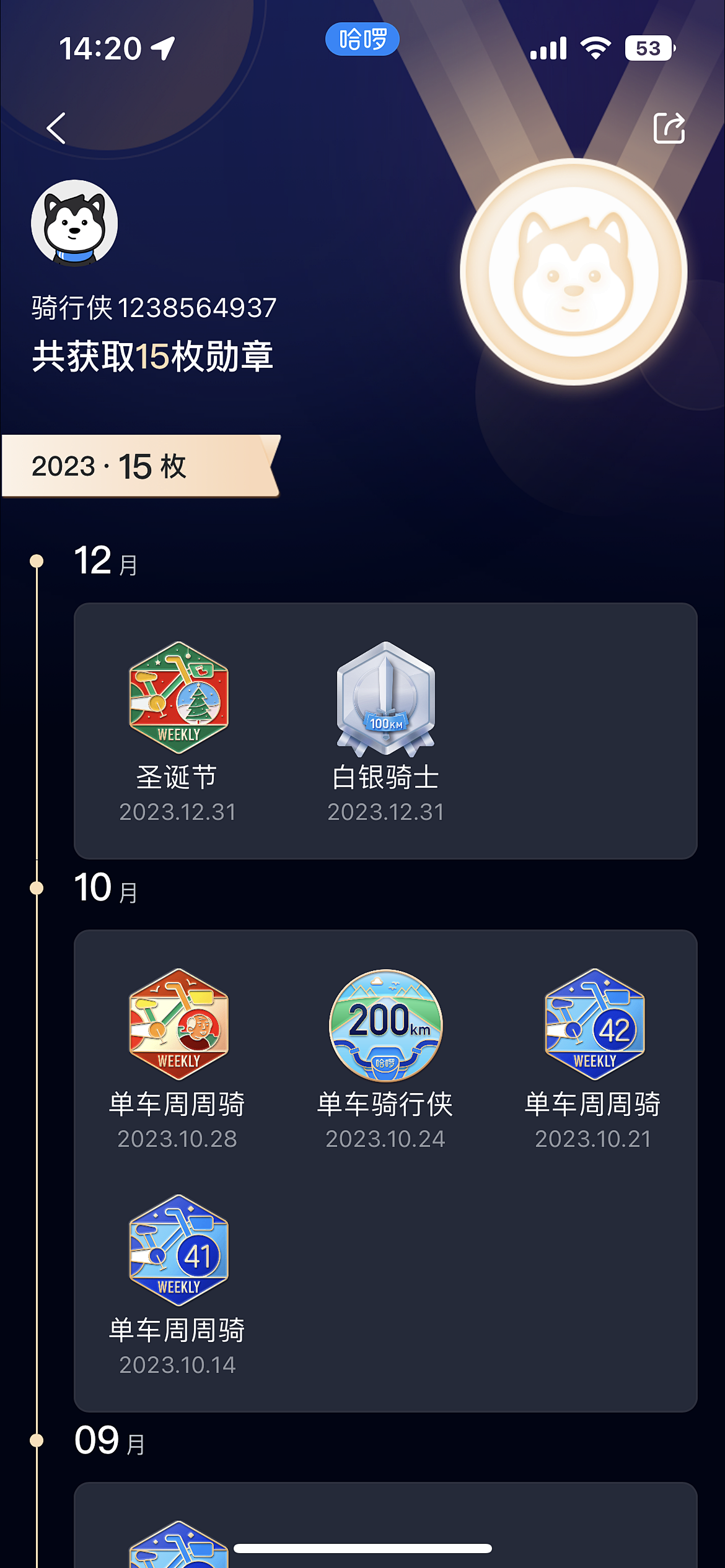Viewport: 725px width, 1568px height.
Task: Share the medal collection page
Action: click(x=669, y=128)
